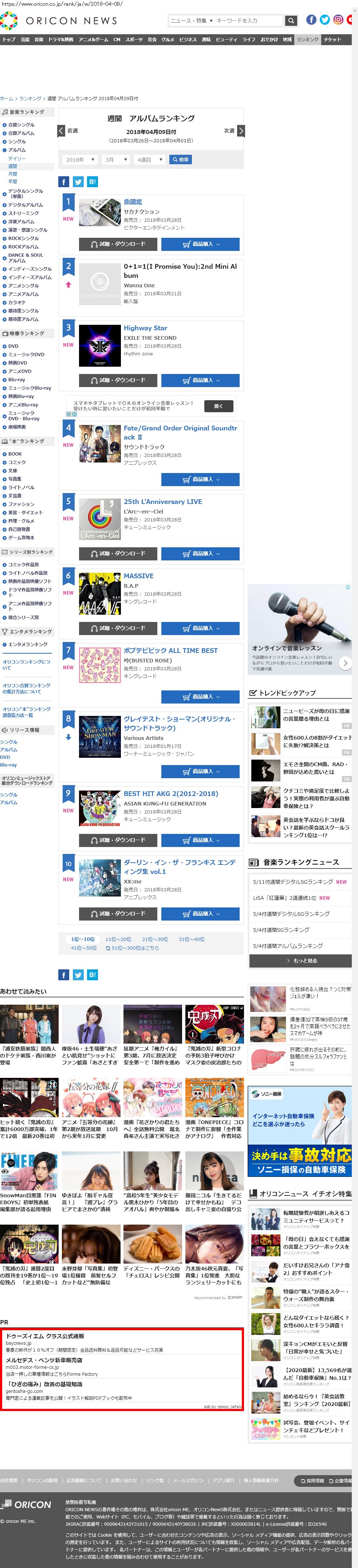
Task: Tap the 検索 button for the ranking
Action: 181,159
